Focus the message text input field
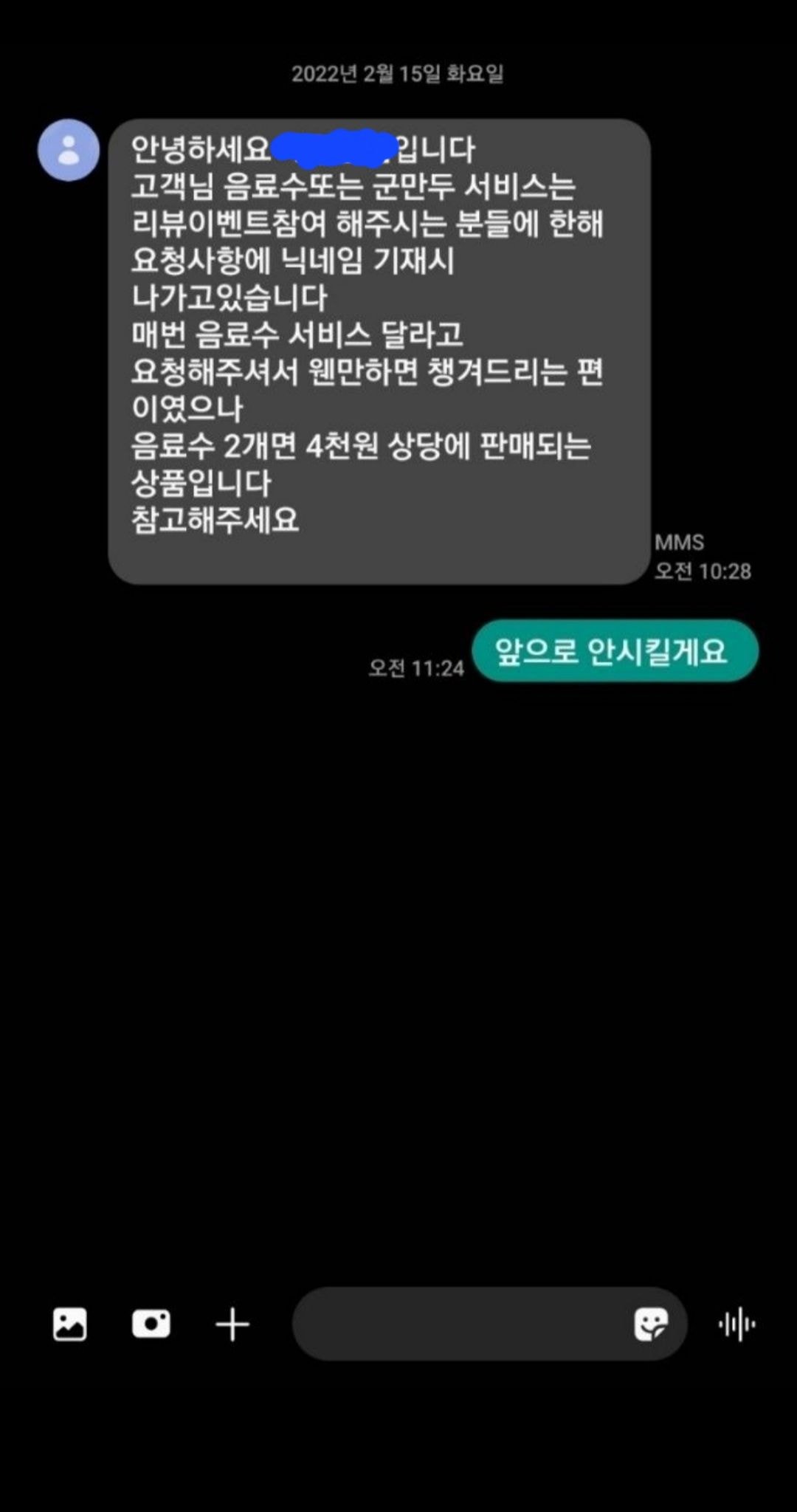The width and height of the screenshot is (797, 1512). [458, 1324]
